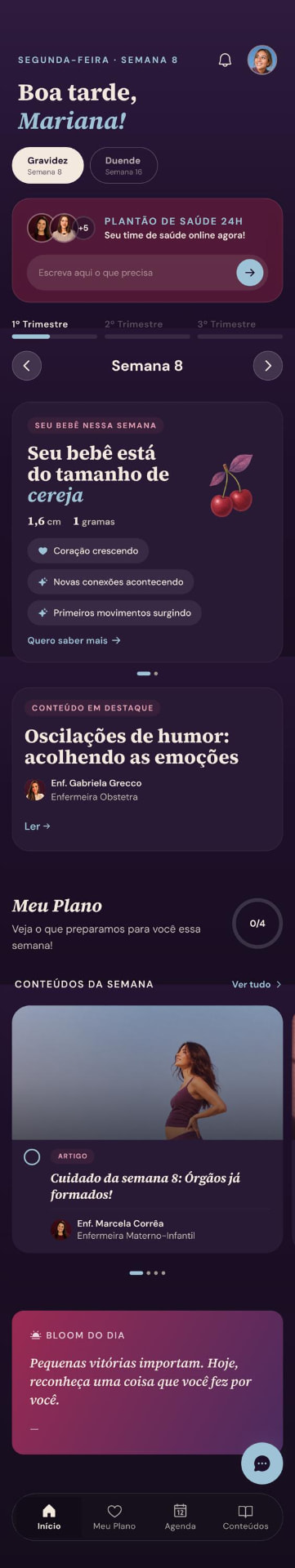Image resolution: width=295 pixels, height=1568 pixels.
Task: Switch to the Duende Semana 16 chip
Action: (x=123, y=166)
